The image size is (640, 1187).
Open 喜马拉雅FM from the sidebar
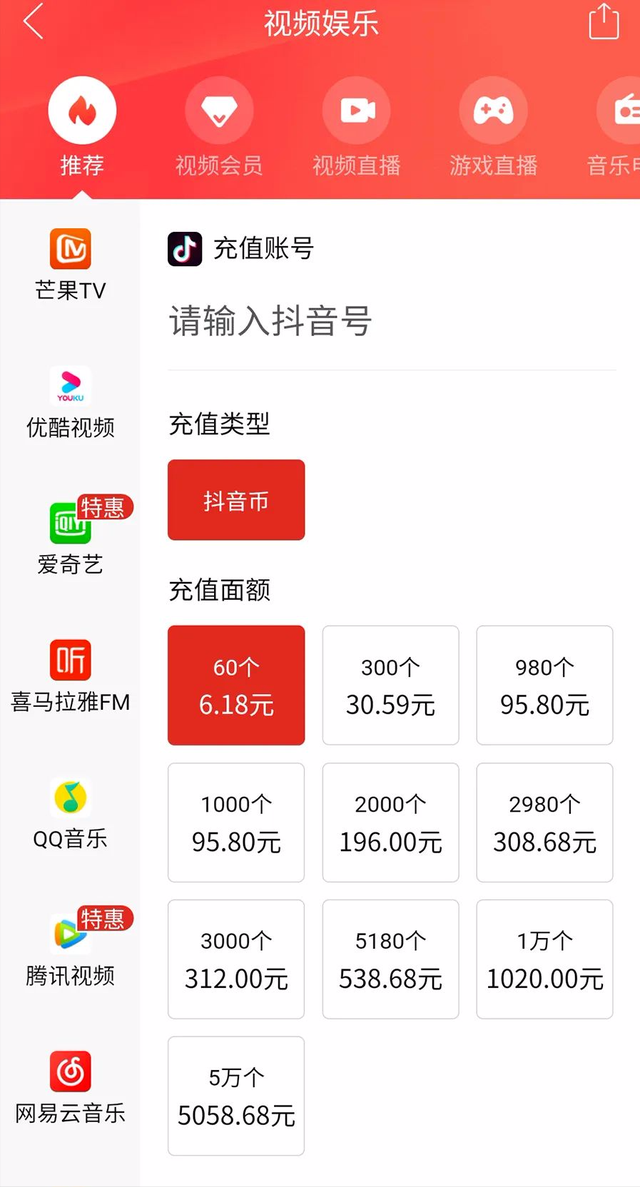(x=70, y=677)
